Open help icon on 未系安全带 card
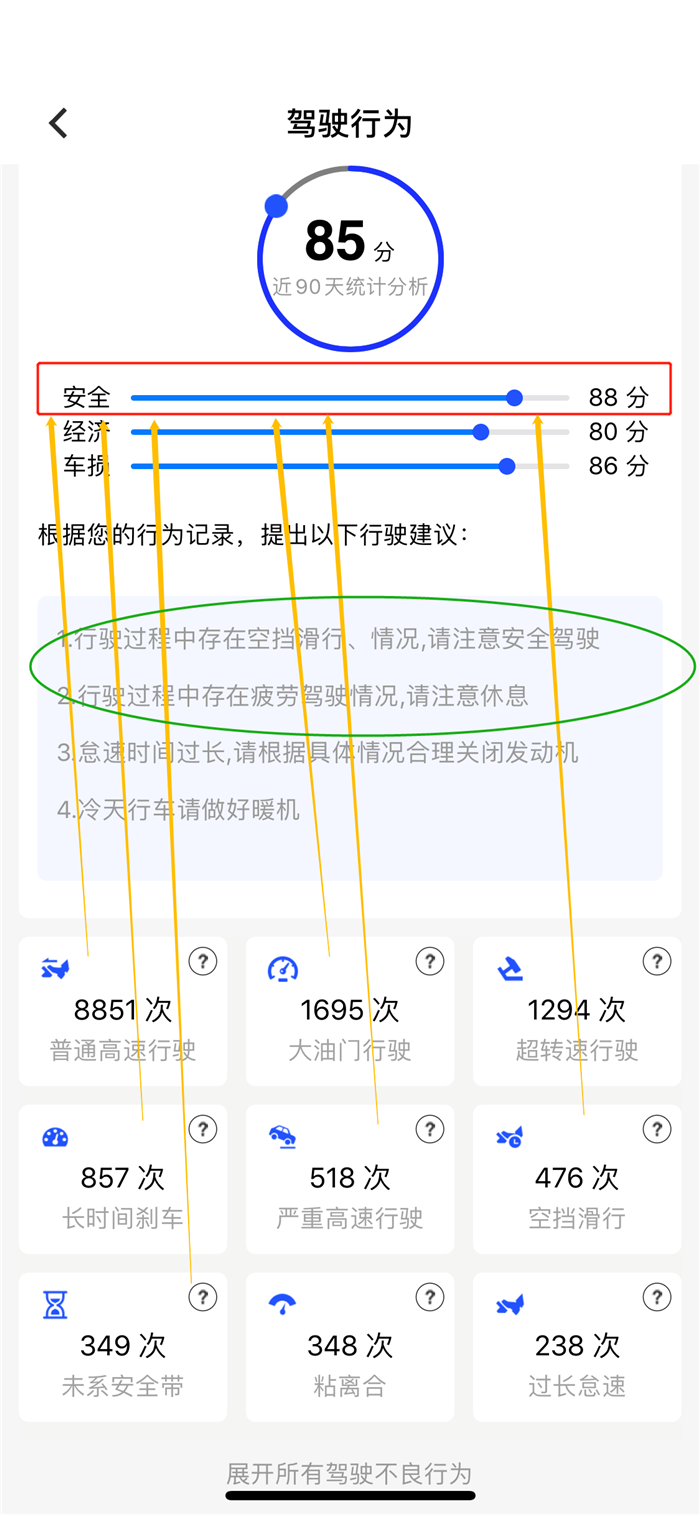Screen dimensions: 700x1515 pos(203,1298)
